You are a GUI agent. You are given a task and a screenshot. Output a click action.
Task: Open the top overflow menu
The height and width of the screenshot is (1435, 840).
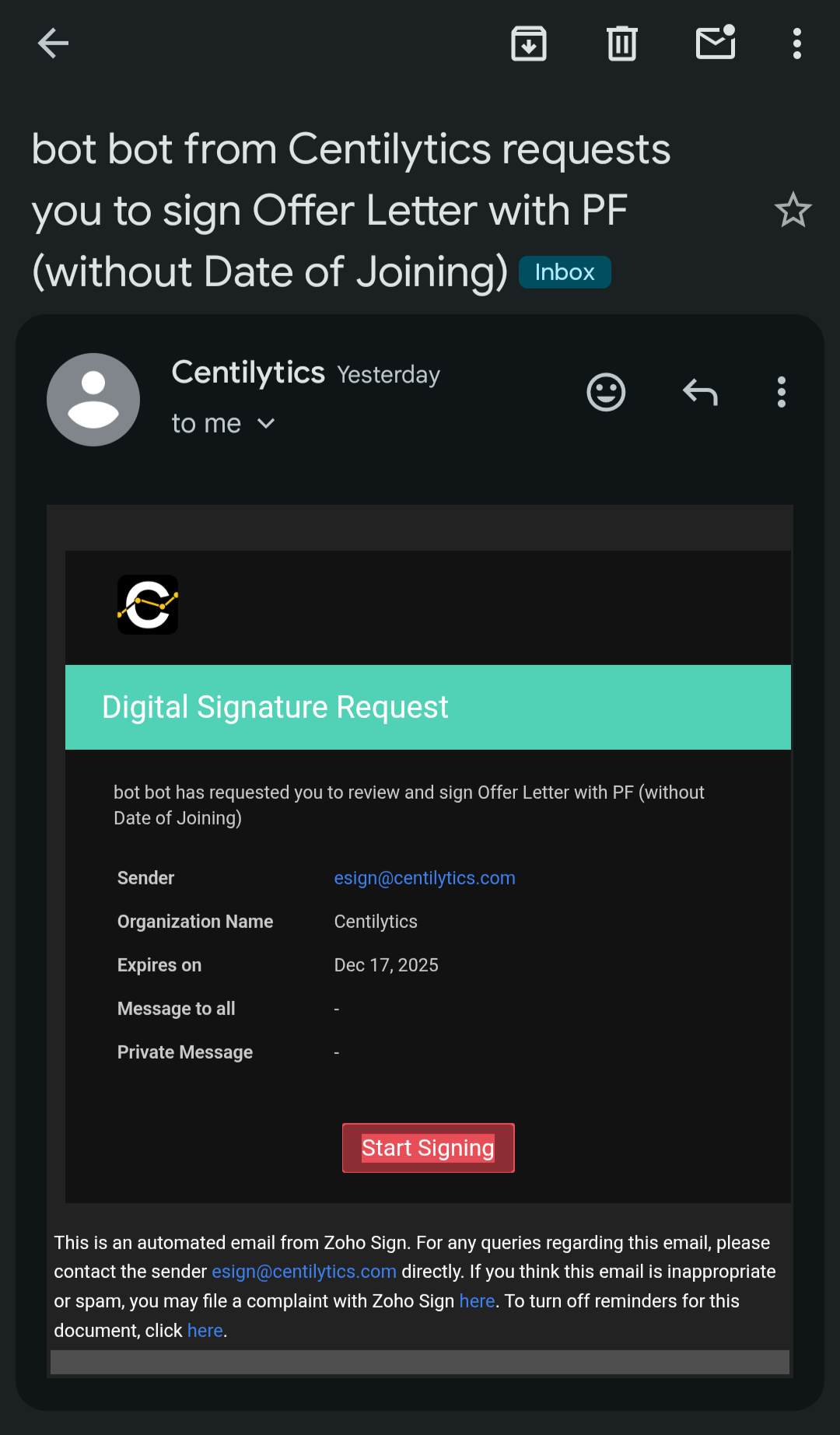click(796, 43)
